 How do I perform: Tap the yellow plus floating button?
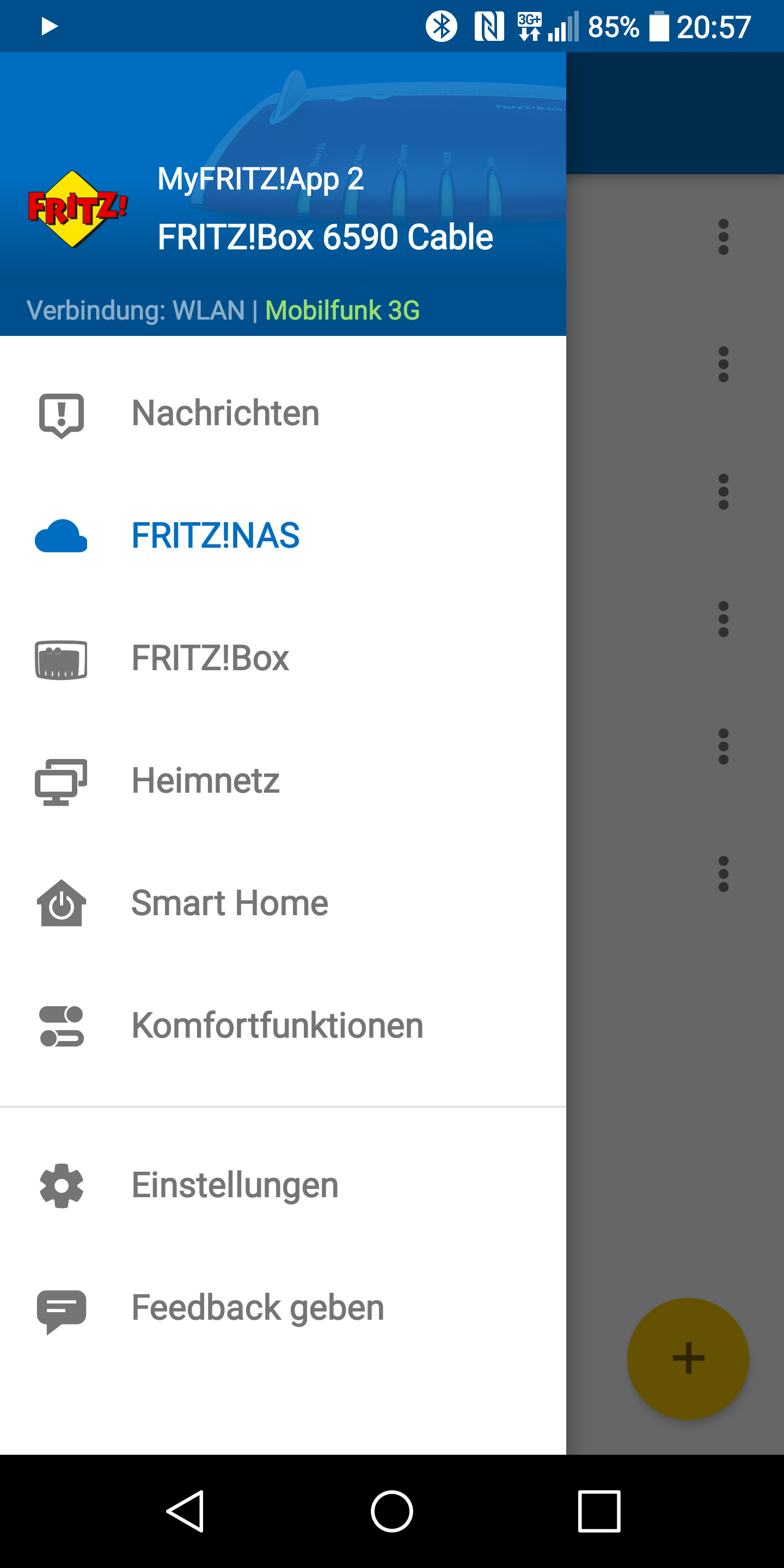tap(688, 1358)
